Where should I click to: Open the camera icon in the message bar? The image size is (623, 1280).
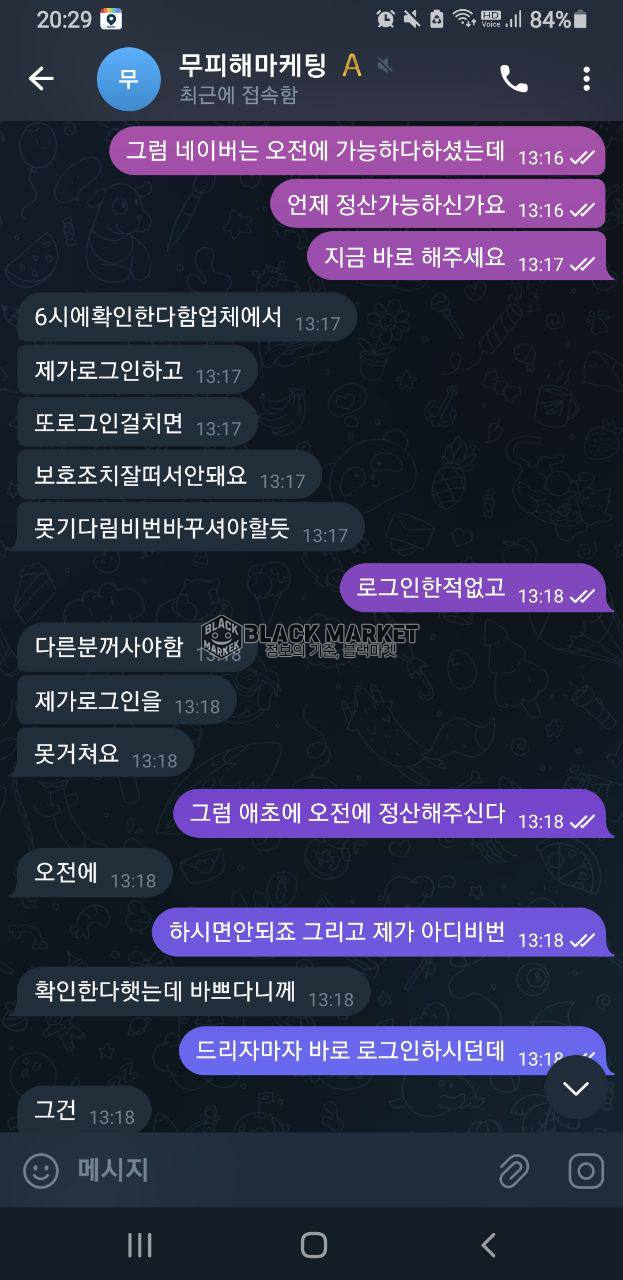[x=586, y=1170]
